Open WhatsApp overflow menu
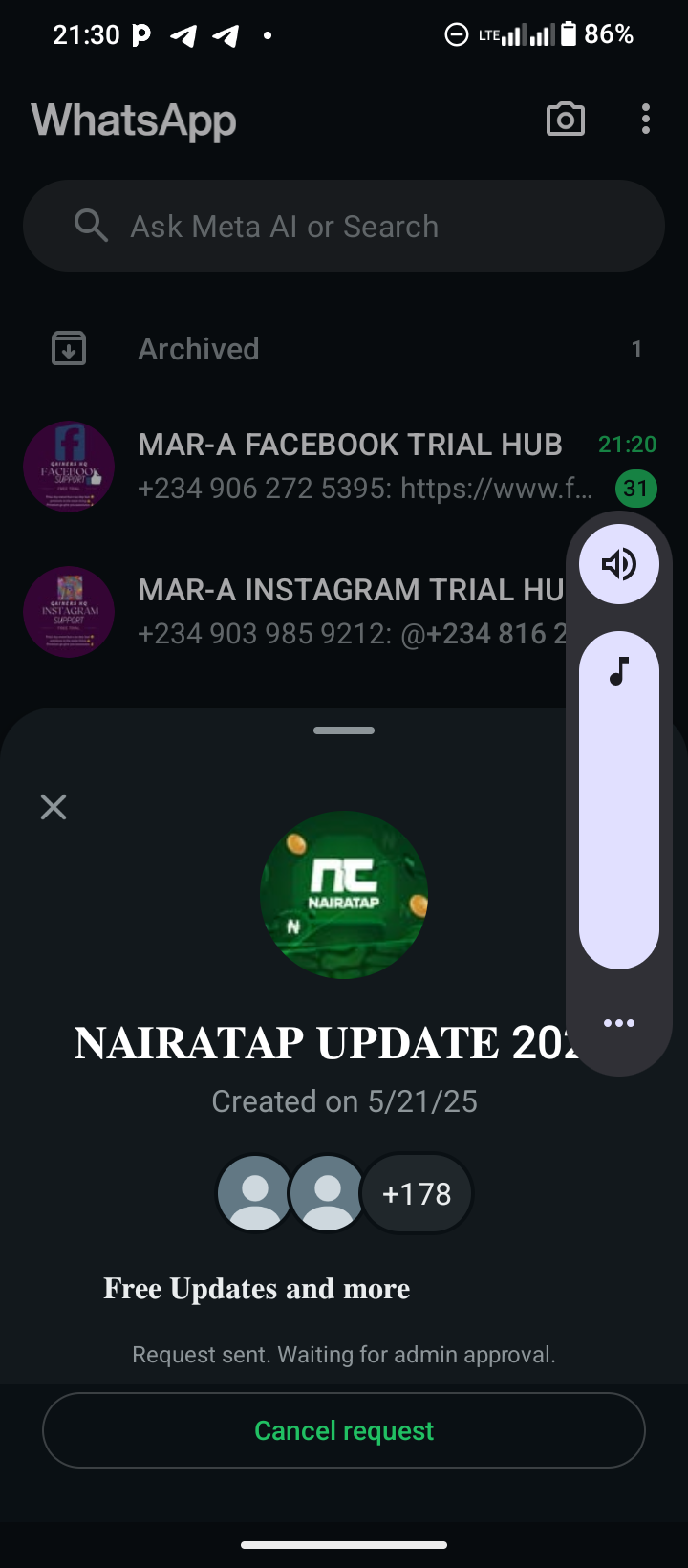688x1568 pixels. click(x=646, y=120)
